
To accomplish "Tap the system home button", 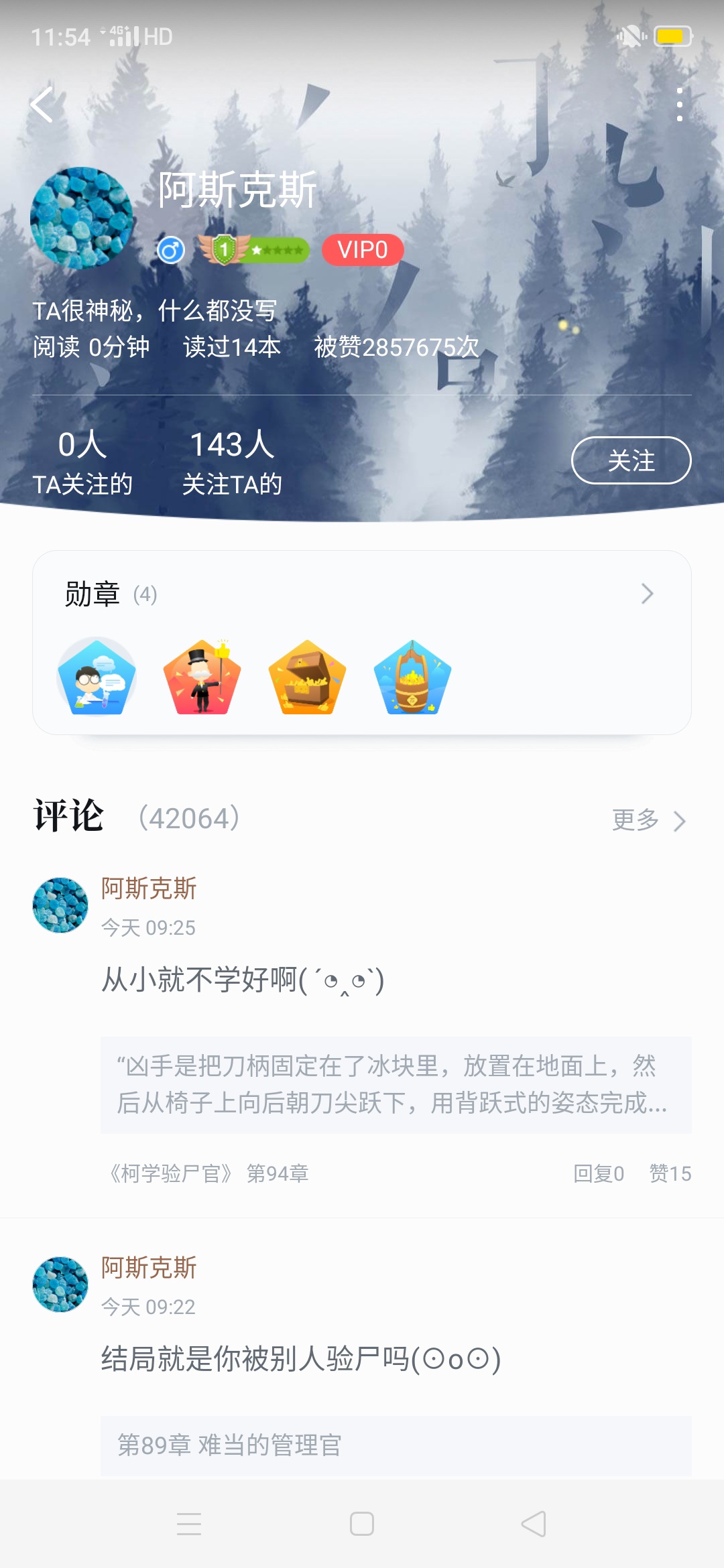I will 362,1524.
